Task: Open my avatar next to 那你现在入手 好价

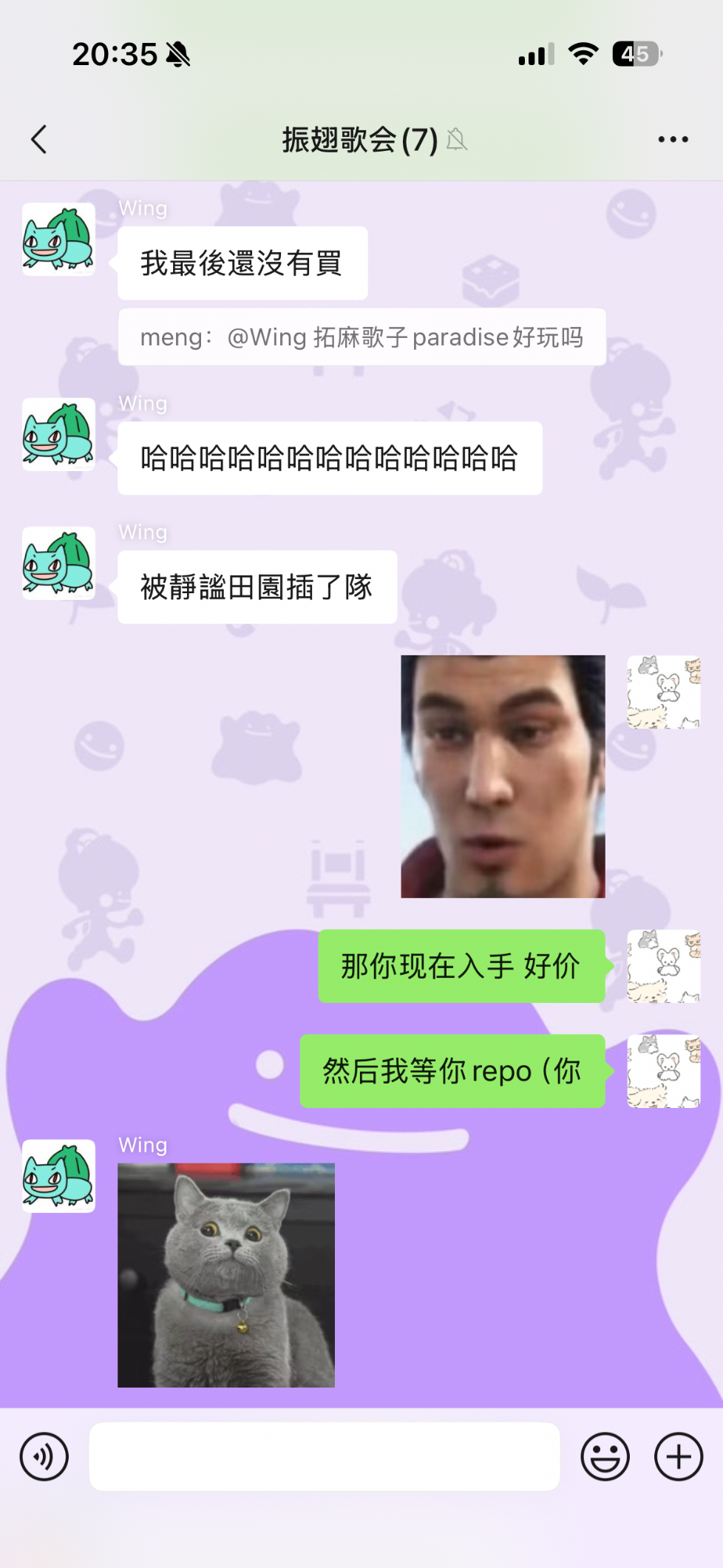Action: point(664,966)
